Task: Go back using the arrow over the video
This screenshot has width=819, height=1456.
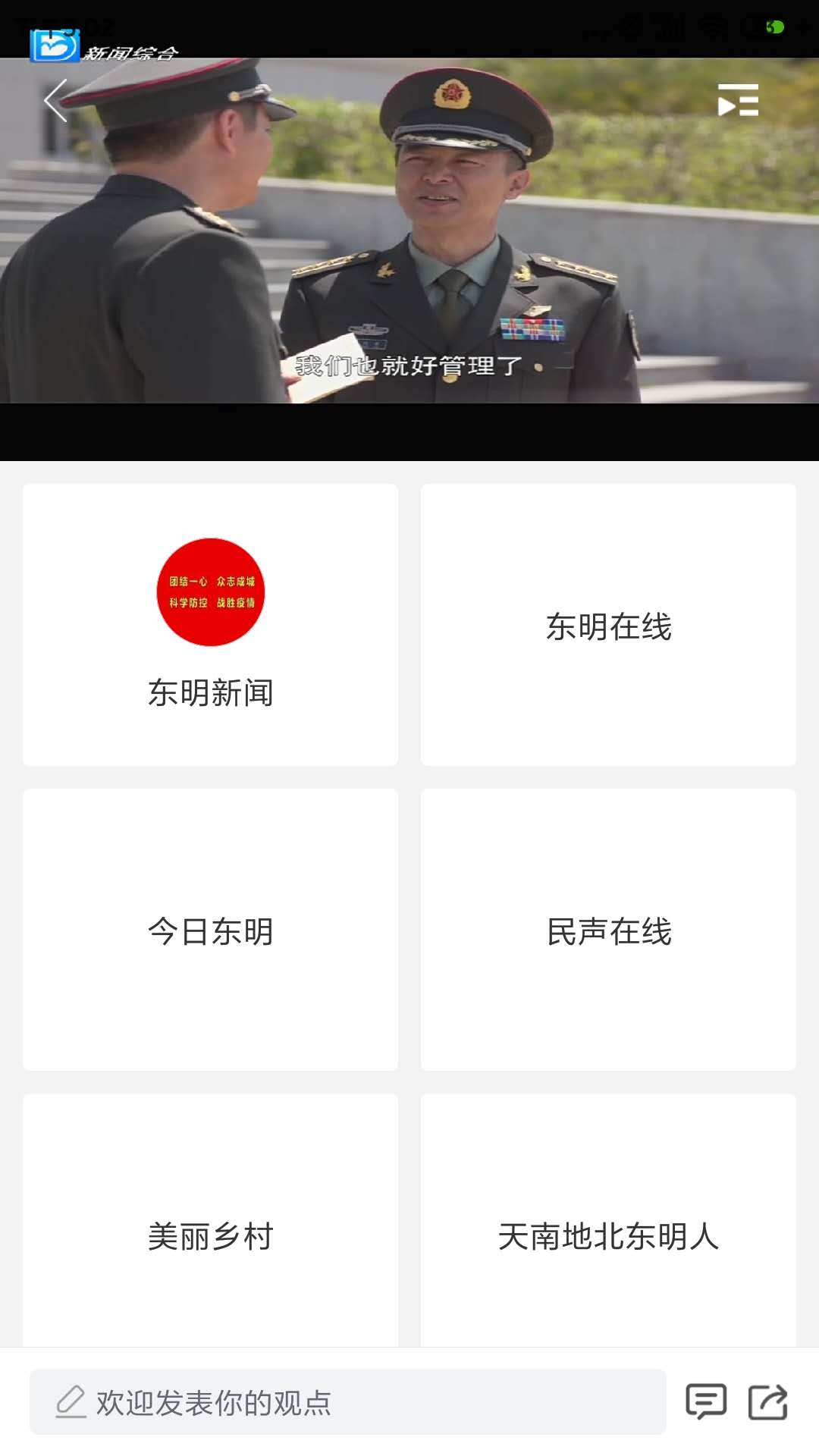Action: click(x=56, y=100)
